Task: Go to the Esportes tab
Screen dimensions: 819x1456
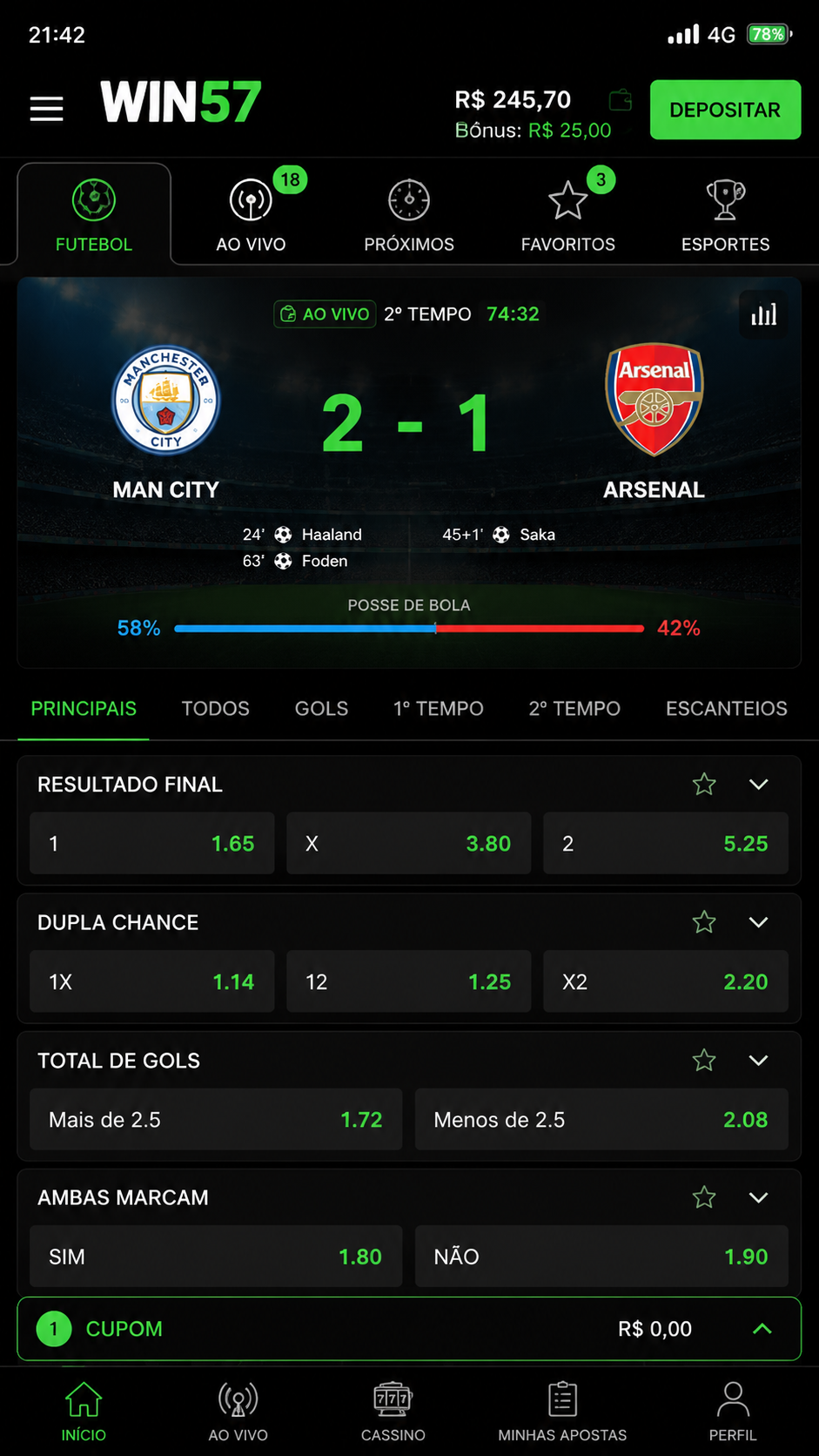Action: click(725, 213)
